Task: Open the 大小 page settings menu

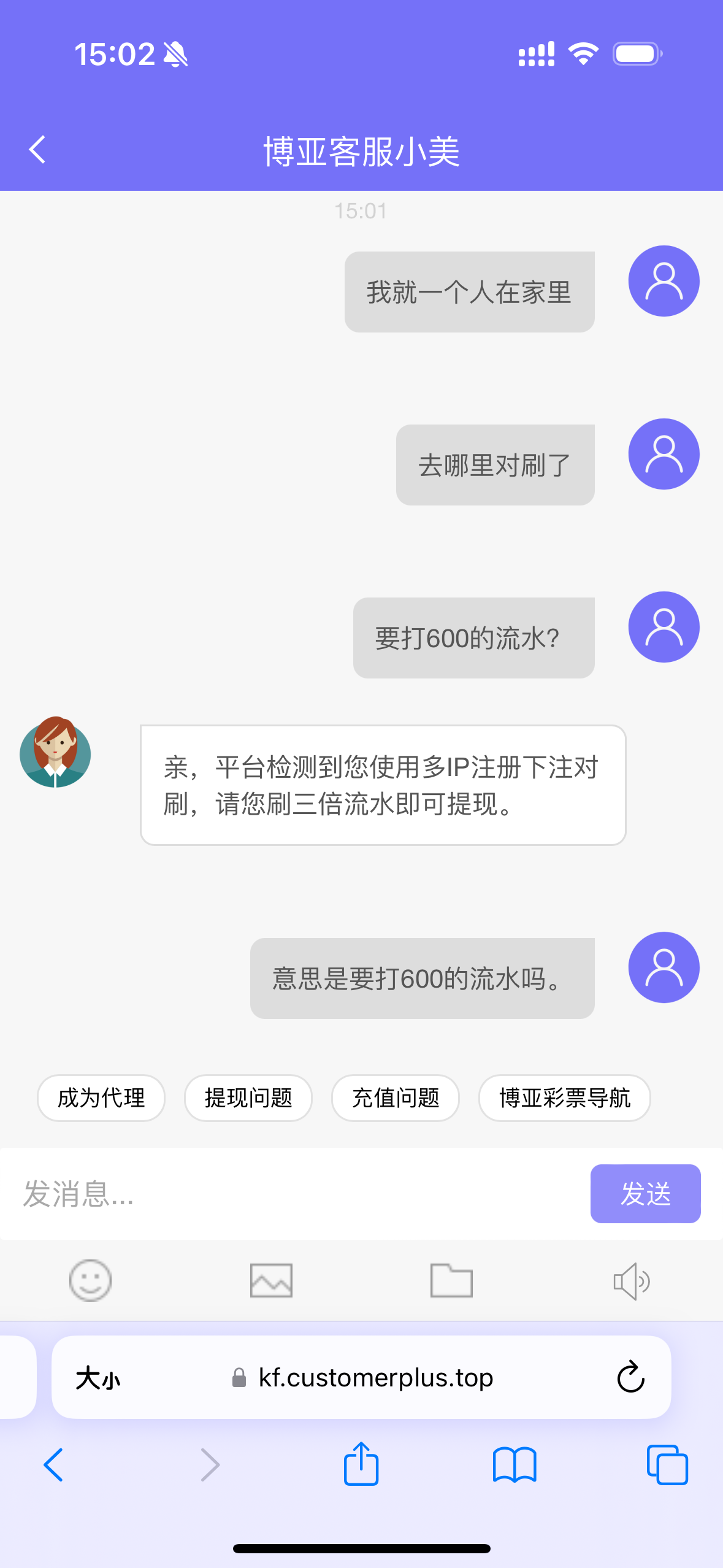Action: pos(98,1378)
